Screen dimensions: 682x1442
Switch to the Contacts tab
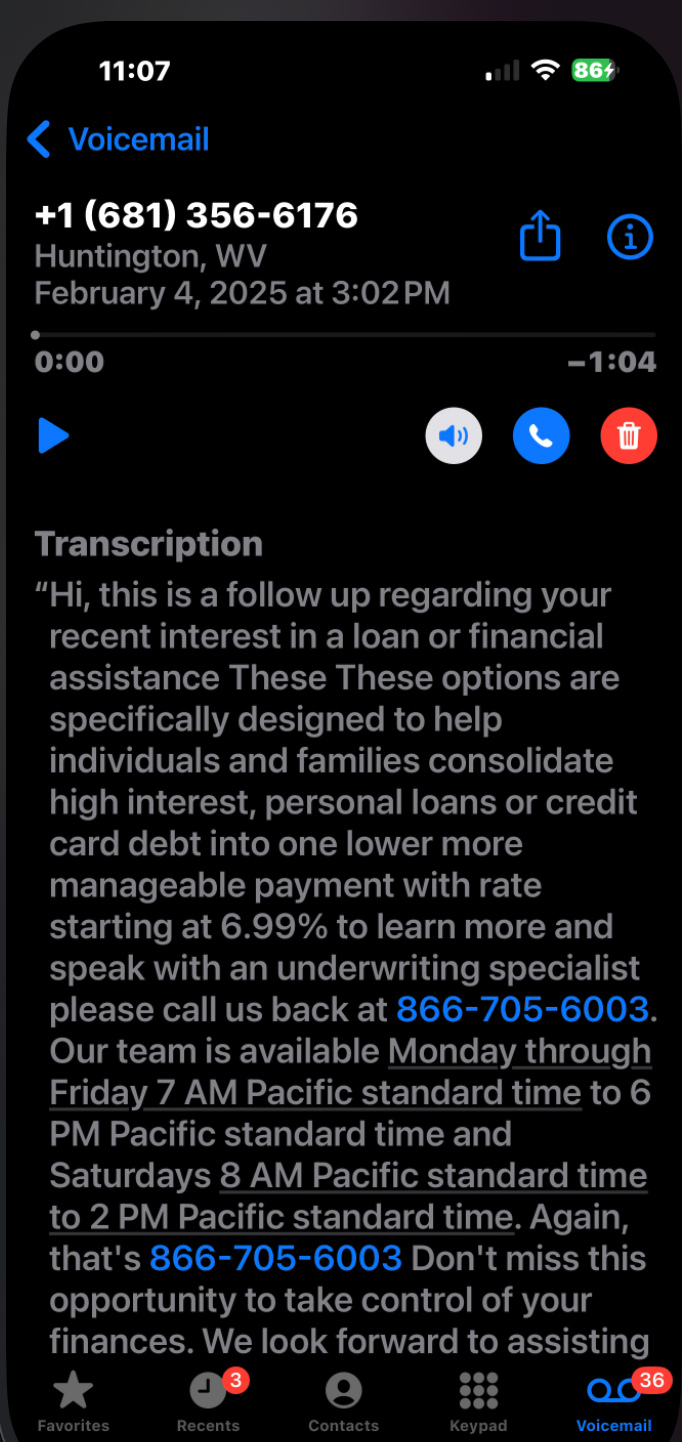tap(343, 1400)
